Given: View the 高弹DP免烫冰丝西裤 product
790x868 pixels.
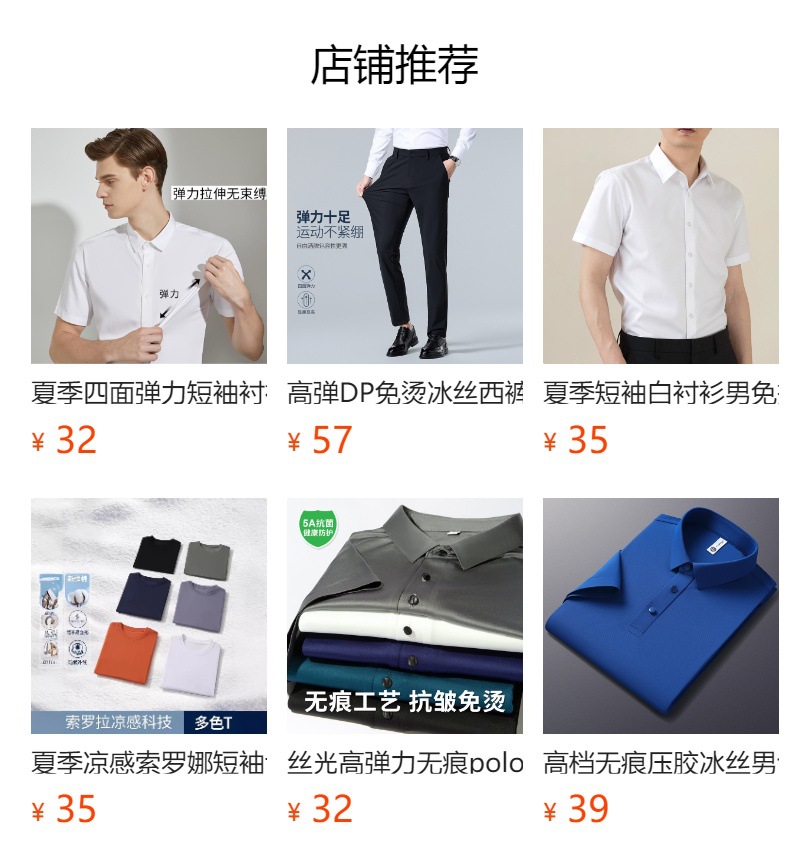Looking at the screenshot, I should (x=405, y=246).
